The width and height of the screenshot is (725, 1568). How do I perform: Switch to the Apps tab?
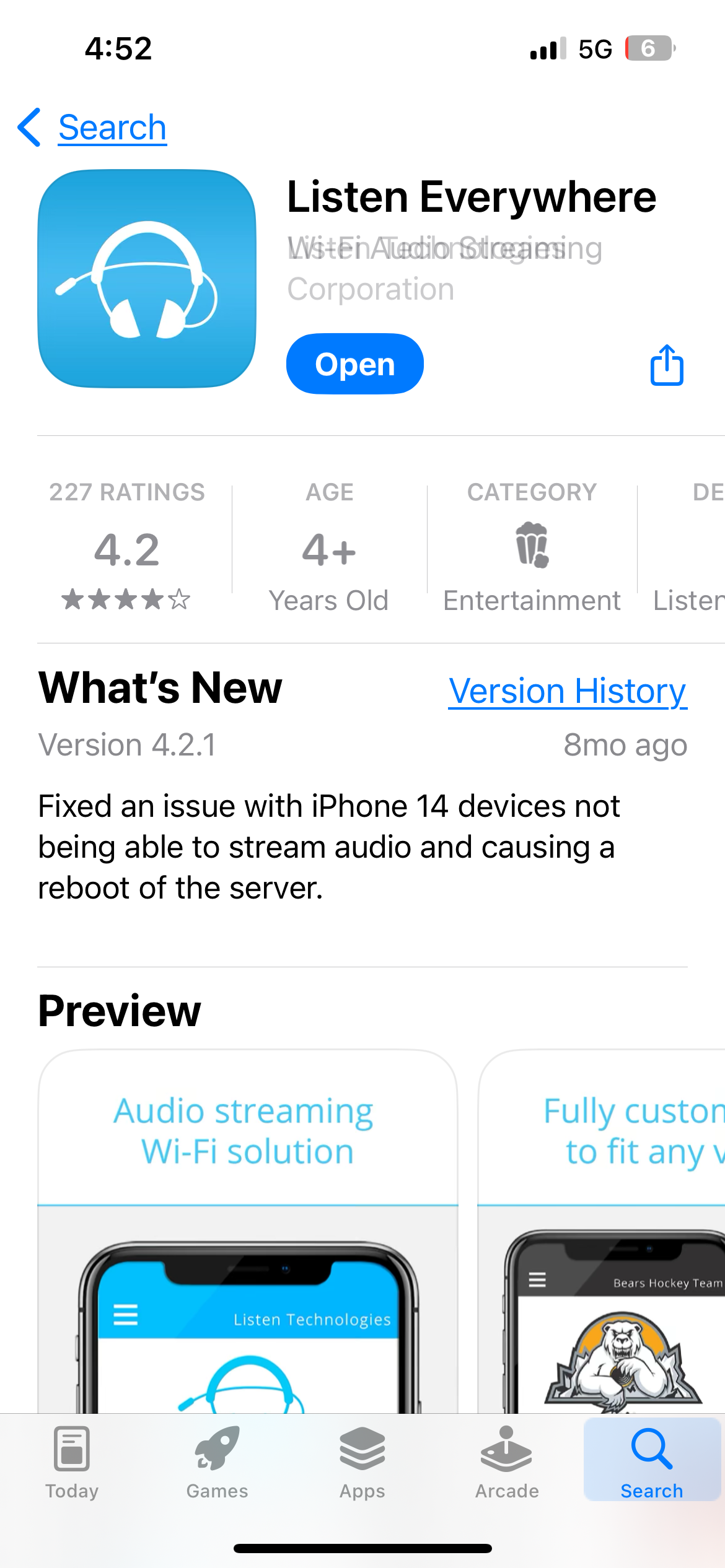click(362, 1463)
